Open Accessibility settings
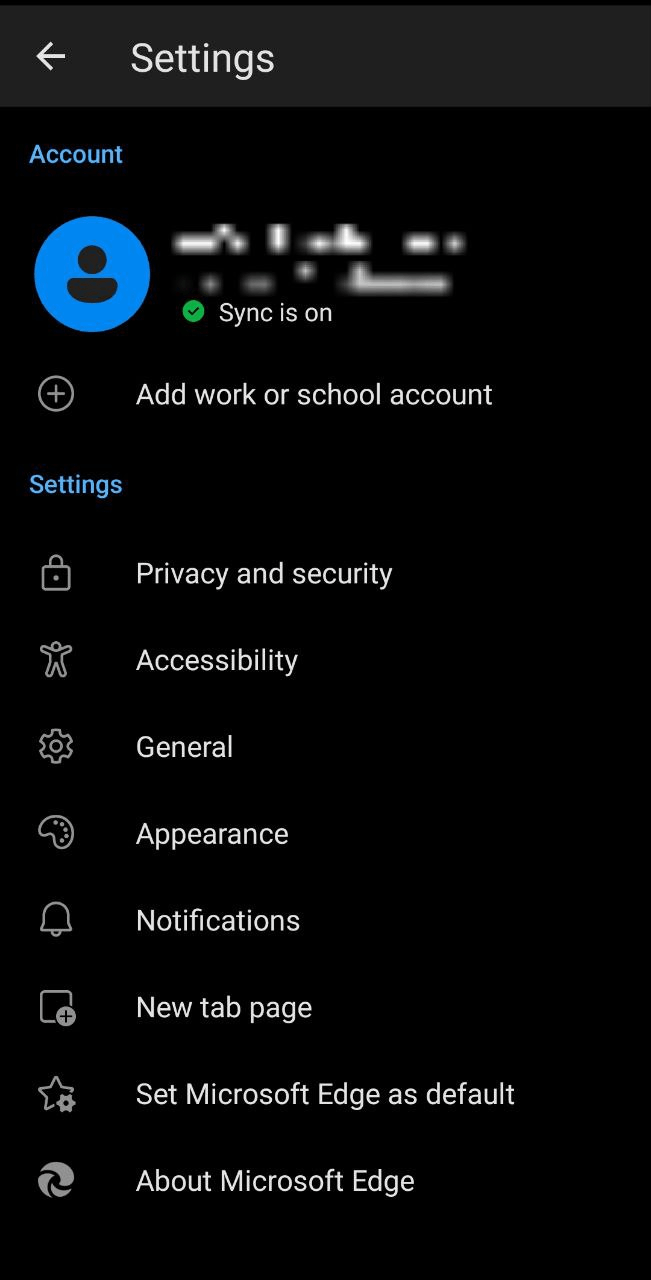 tap(216, 660)
